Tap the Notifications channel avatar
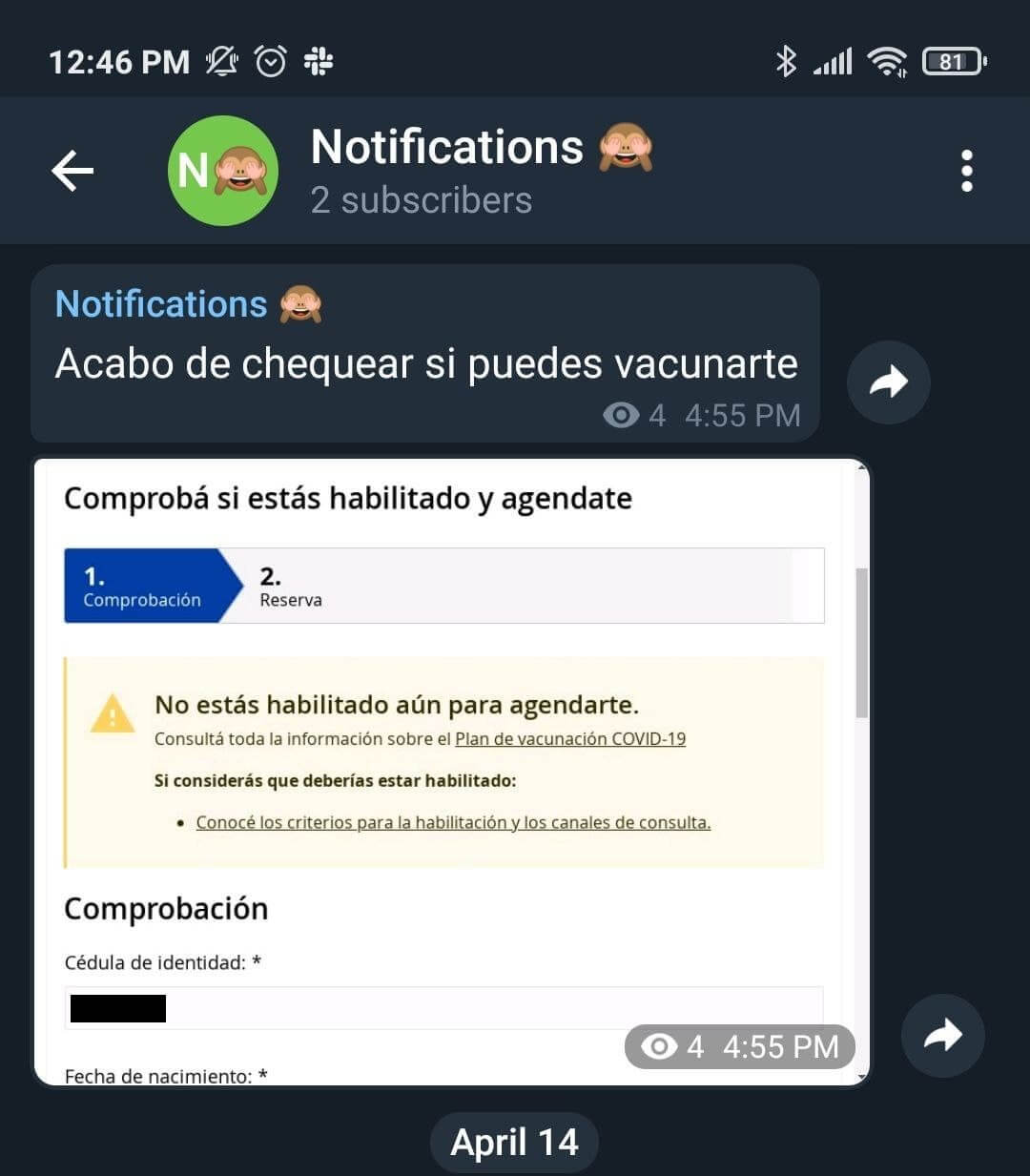 point(222,170)
